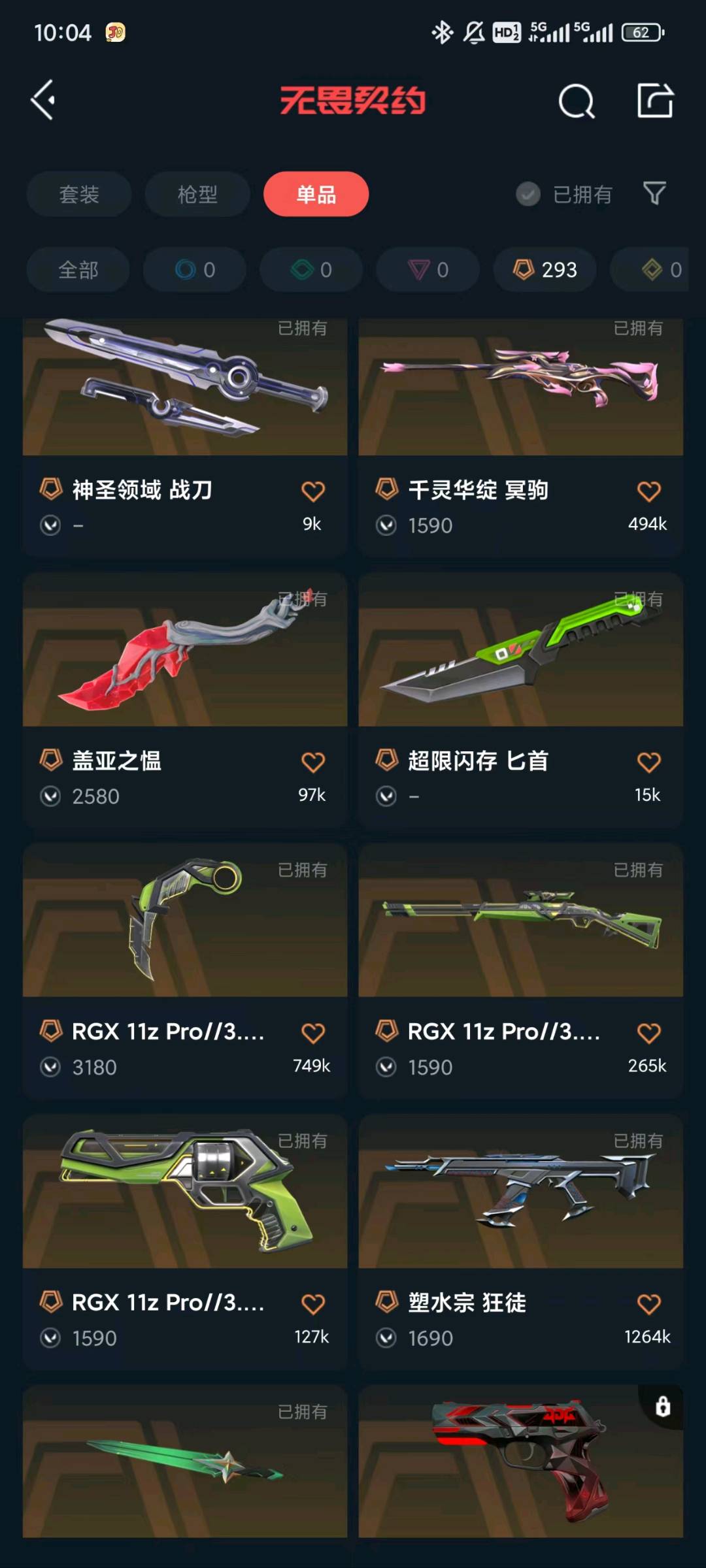Open the filter funnel icon
Screen dimensions: 706x1568
[654, 193]
